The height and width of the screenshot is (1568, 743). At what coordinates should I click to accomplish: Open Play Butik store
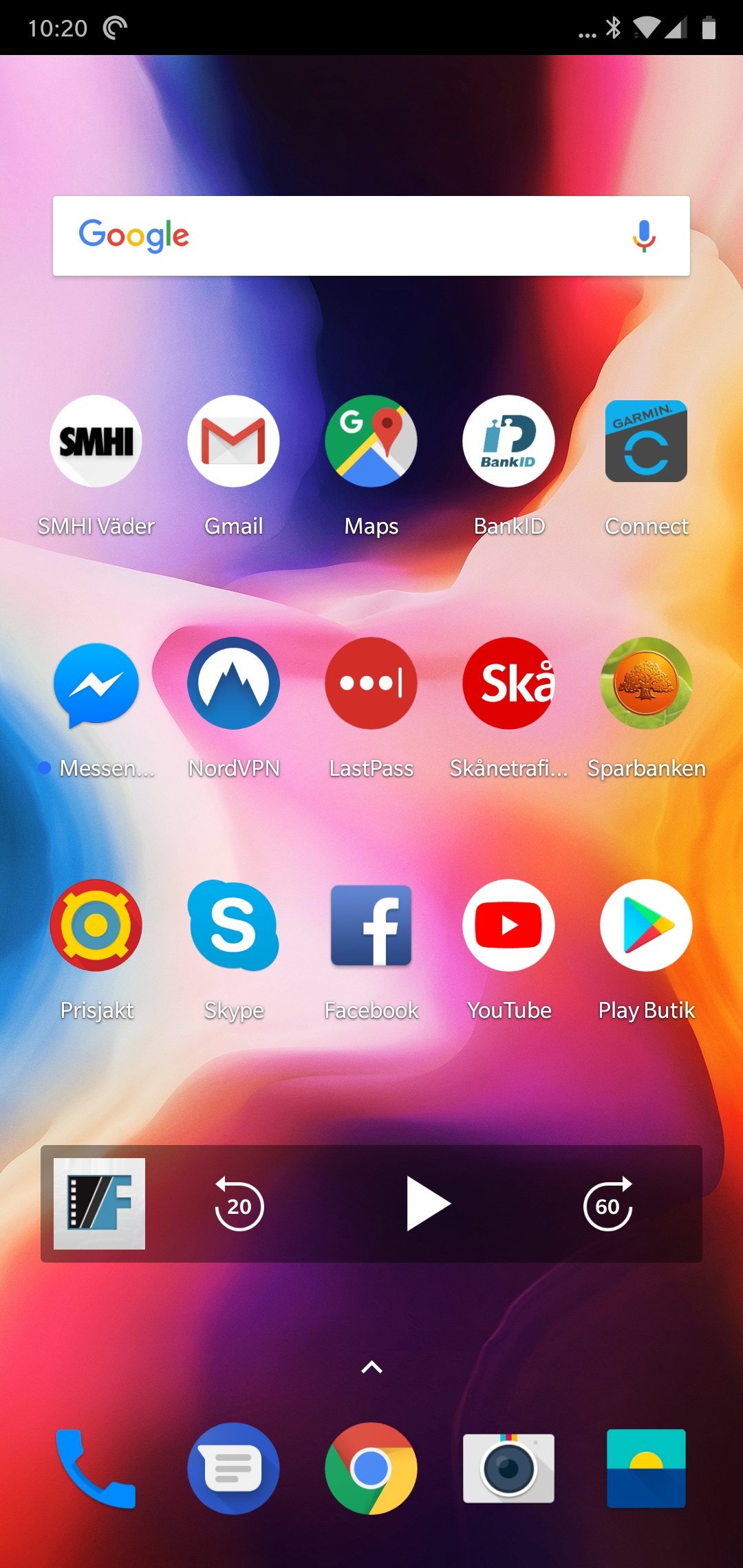(x=647, y=926)
